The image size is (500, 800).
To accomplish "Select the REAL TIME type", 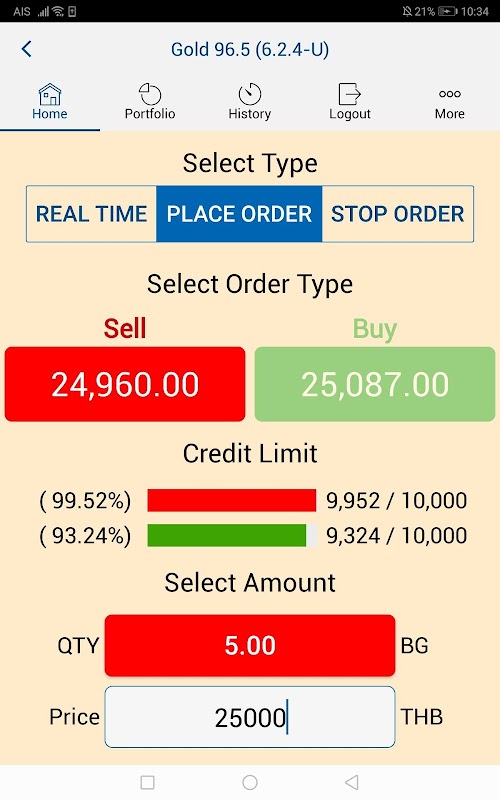I will click(91, 214).
